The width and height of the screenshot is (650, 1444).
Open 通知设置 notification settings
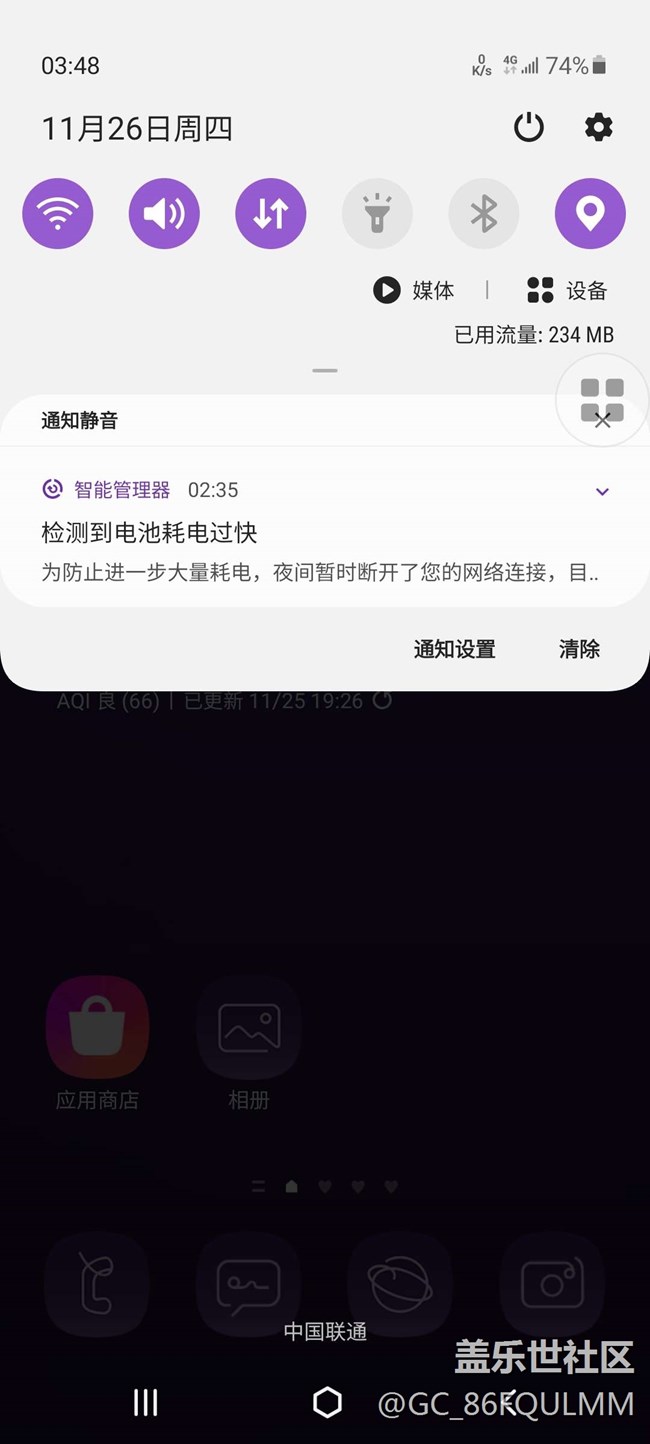click(454, 649)
